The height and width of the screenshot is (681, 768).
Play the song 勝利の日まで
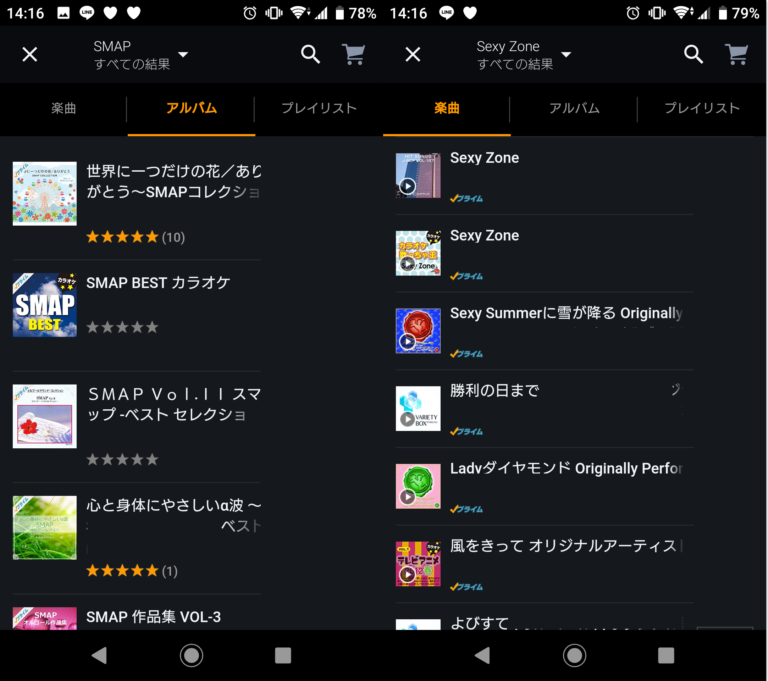(407, 419)
